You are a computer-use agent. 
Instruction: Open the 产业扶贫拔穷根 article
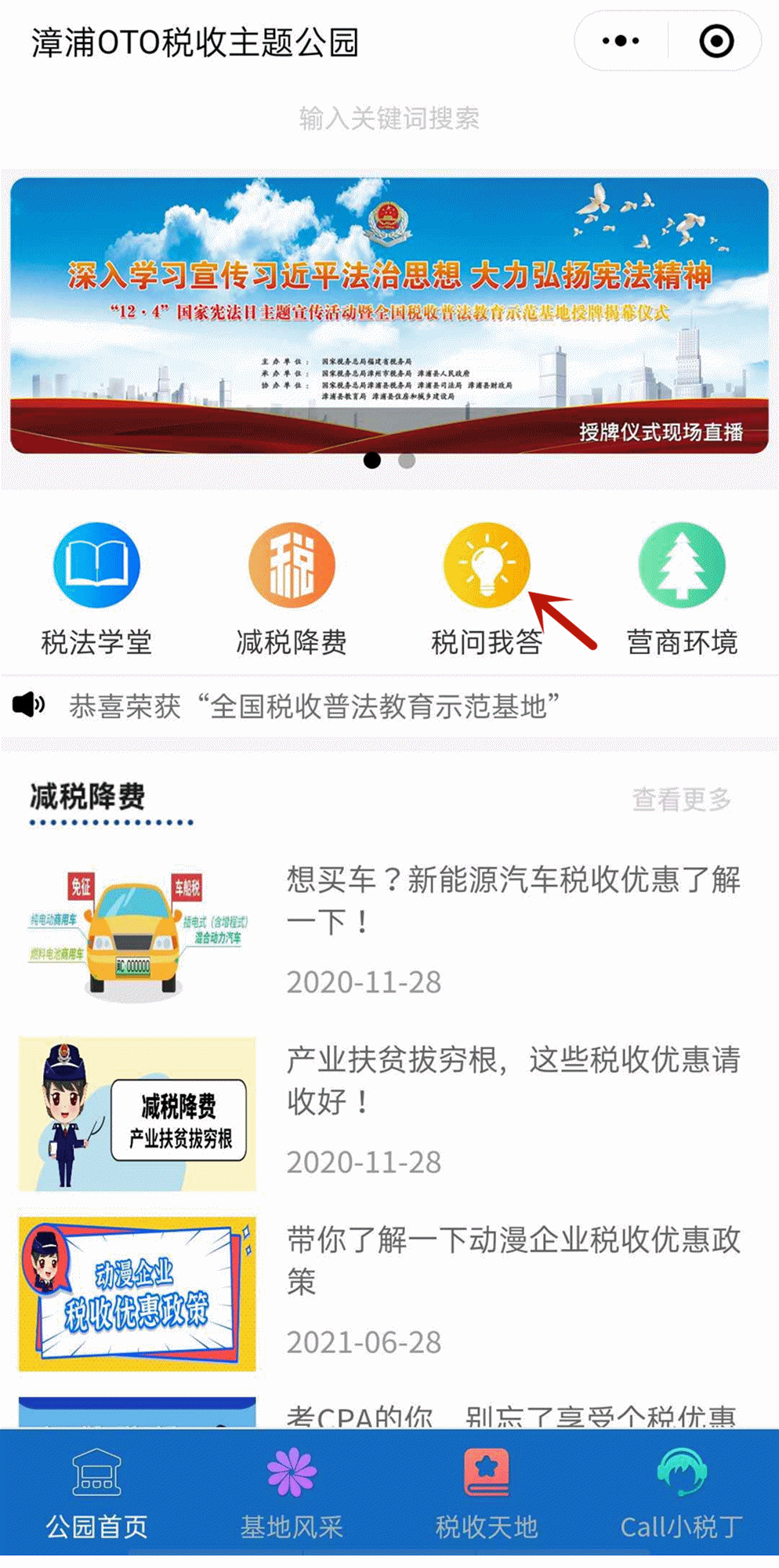click(x=389, y=1112)
